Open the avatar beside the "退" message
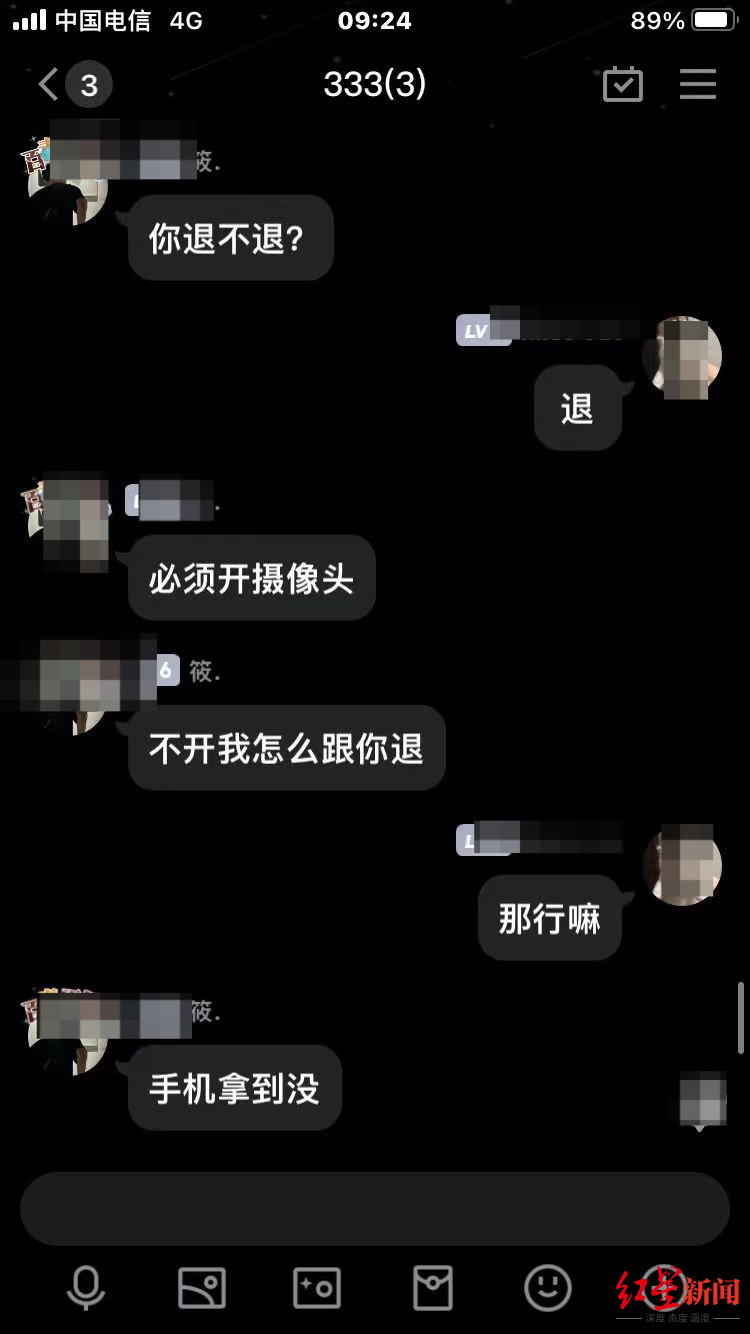750x1334 pixels. pos(683,358)
